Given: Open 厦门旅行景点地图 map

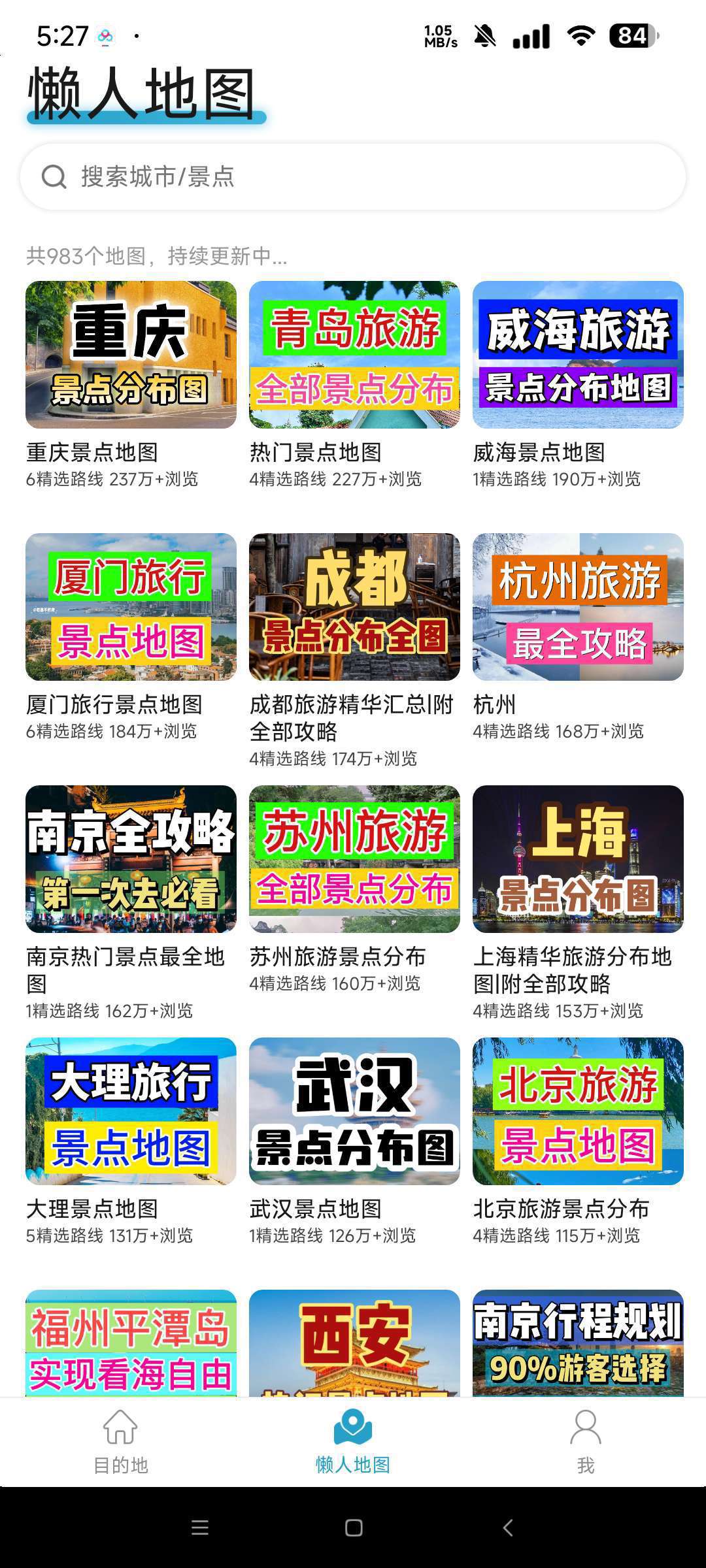Looking at the screenshot, I should click(x=131, y=607).
